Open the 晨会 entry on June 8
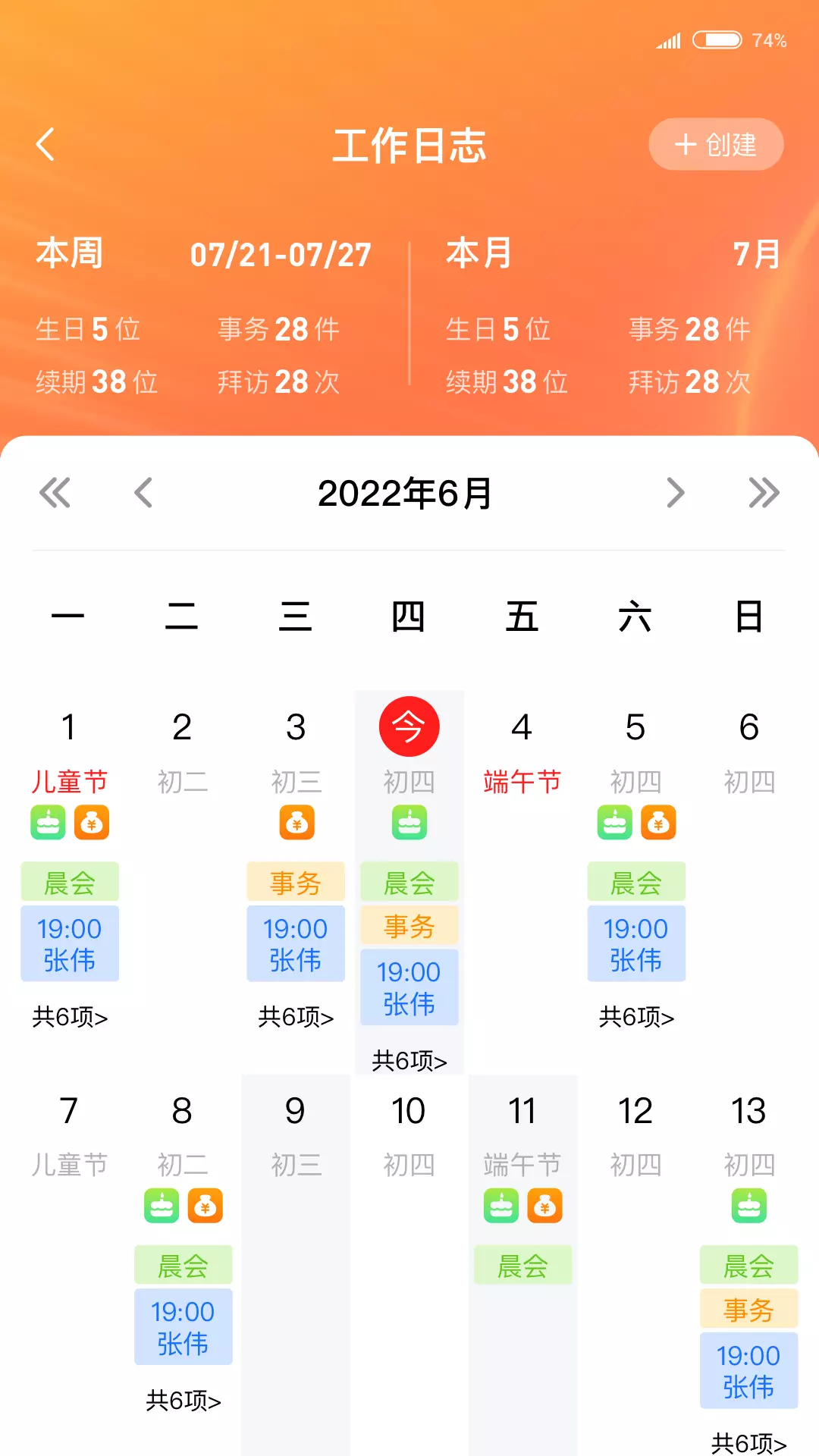819x1456 pixels. coord(183,1265)
